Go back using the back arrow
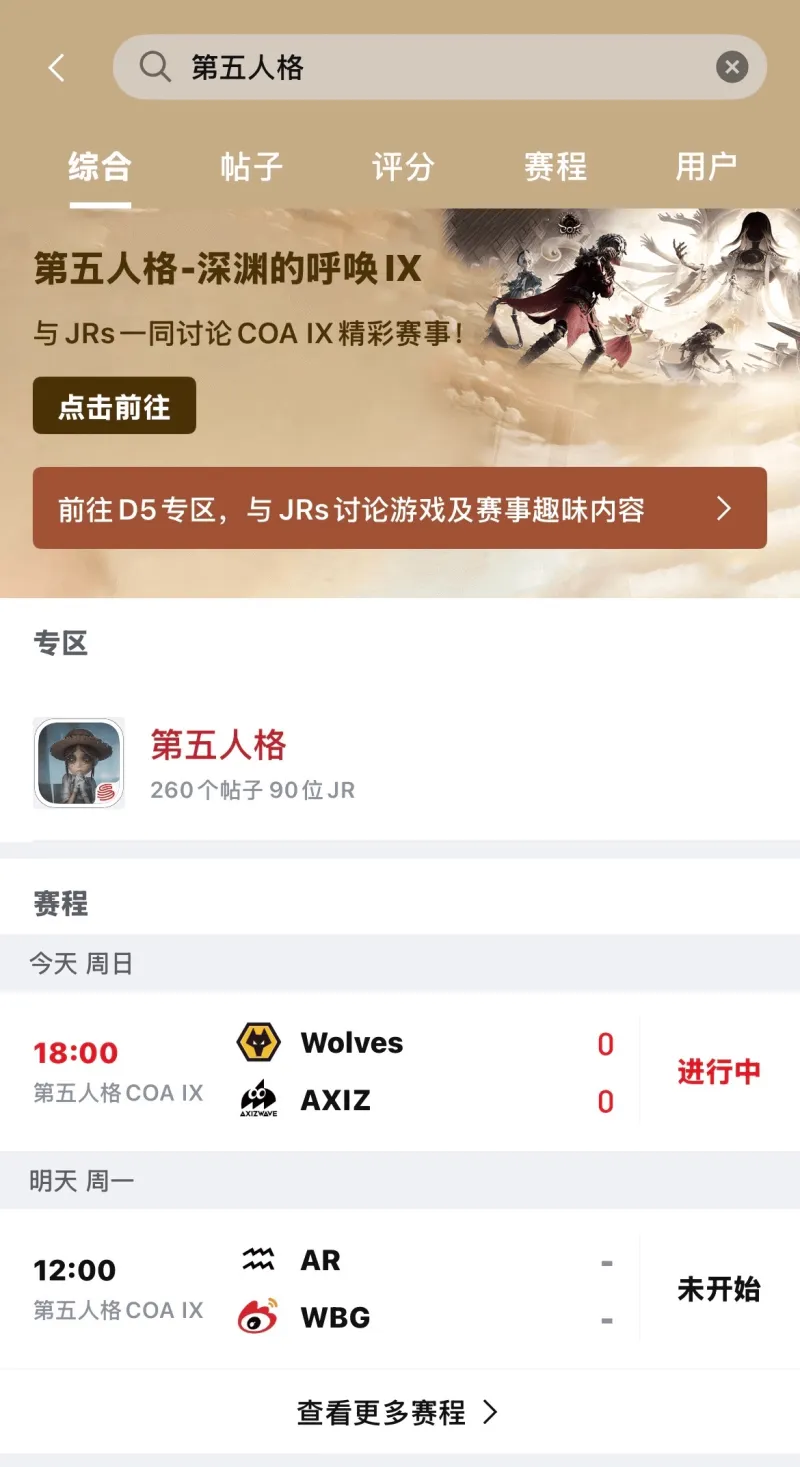 pyautogui.click(x=56, y=68)
